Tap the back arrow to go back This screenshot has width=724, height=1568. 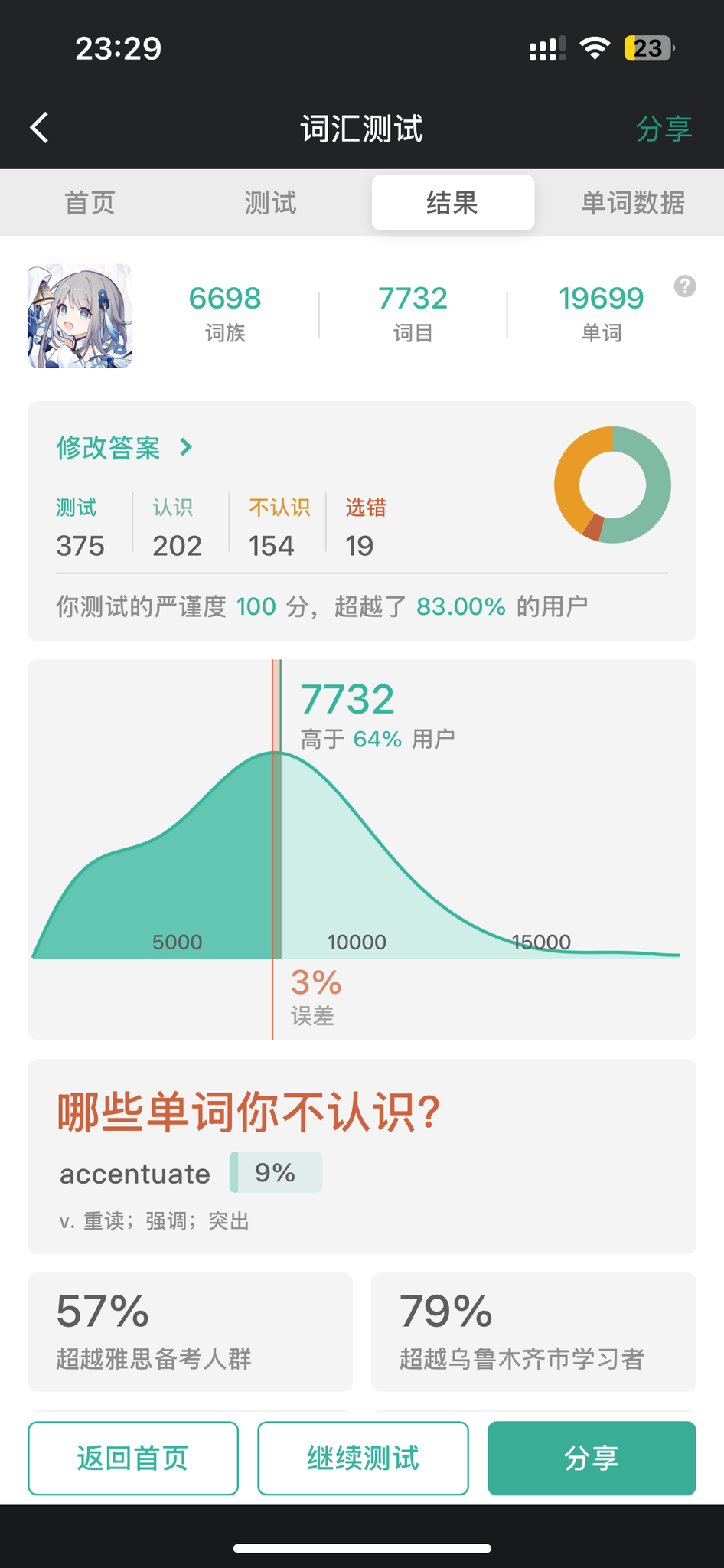[38, 127]
